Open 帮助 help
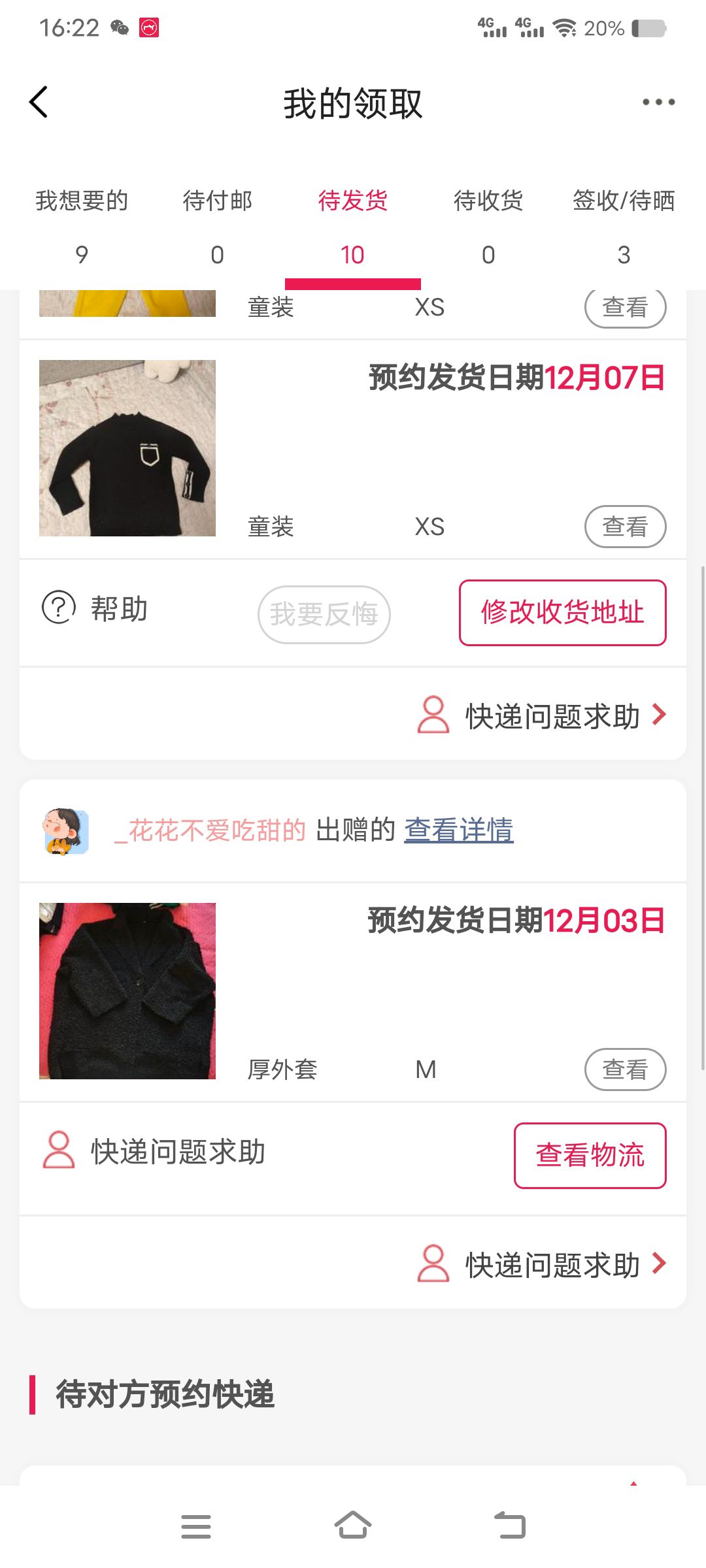Image resolution: width=706 pixels, height=1568 pixels. click(95, 609)
